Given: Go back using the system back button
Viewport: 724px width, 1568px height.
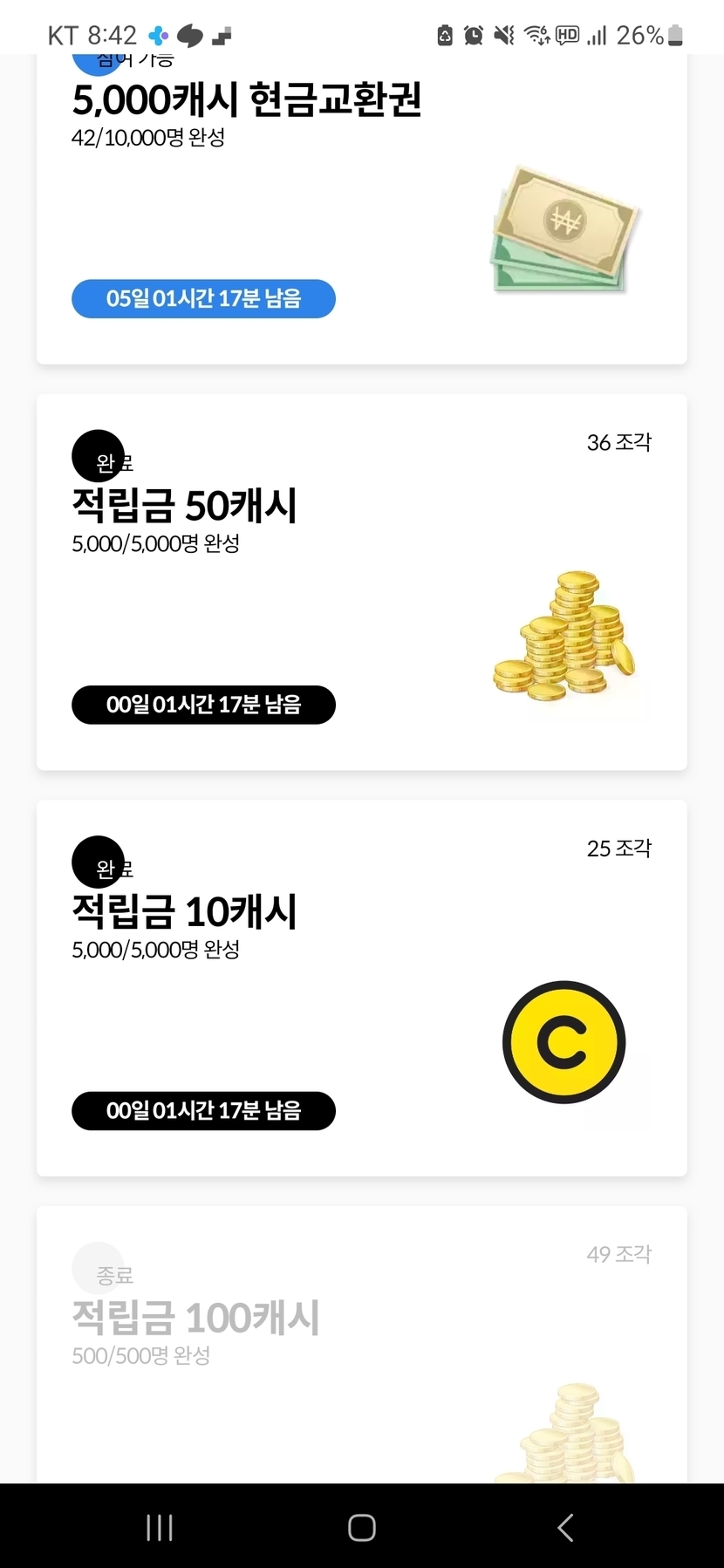Looking at the screenshot, I should click(x=564, y=1527).
